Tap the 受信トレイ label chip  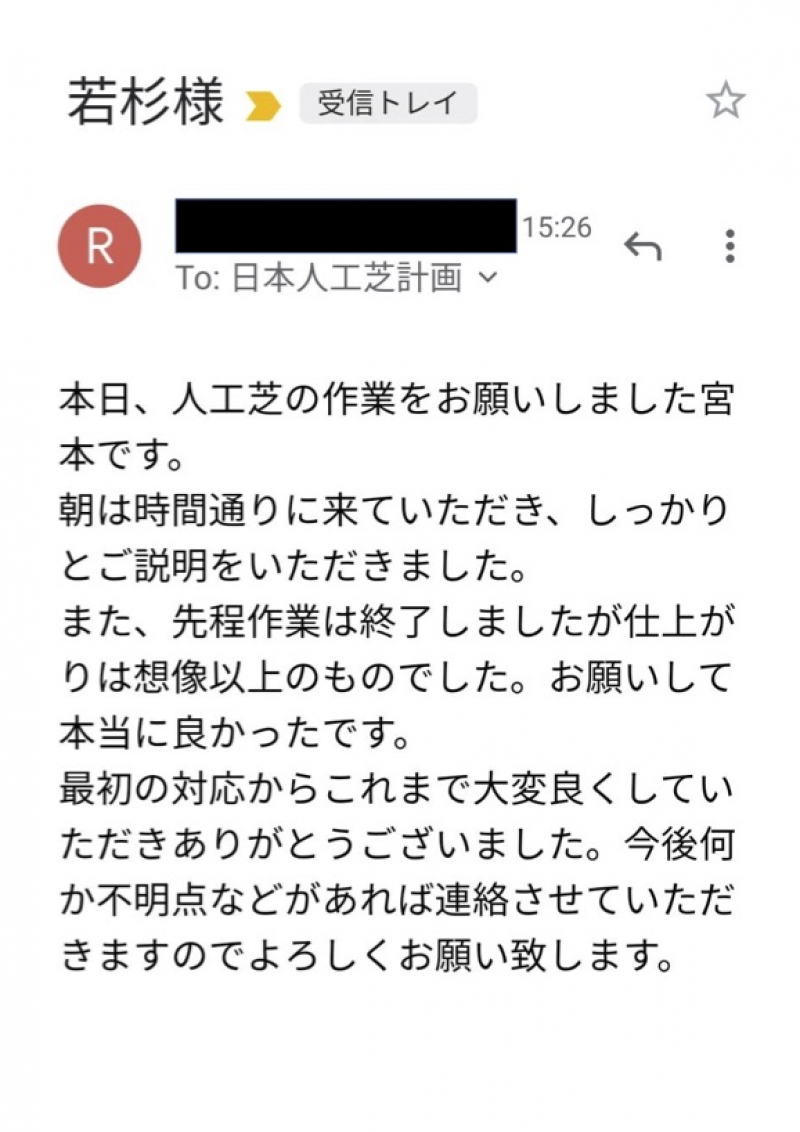pos(388,103)
